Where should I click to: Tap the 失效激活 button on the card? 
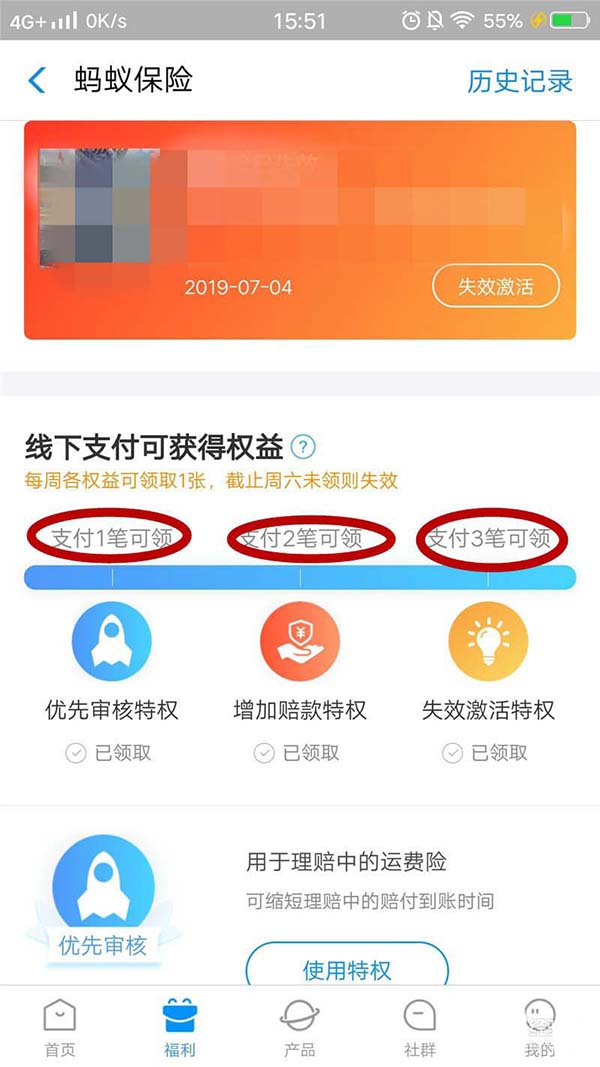click(495, 287)
